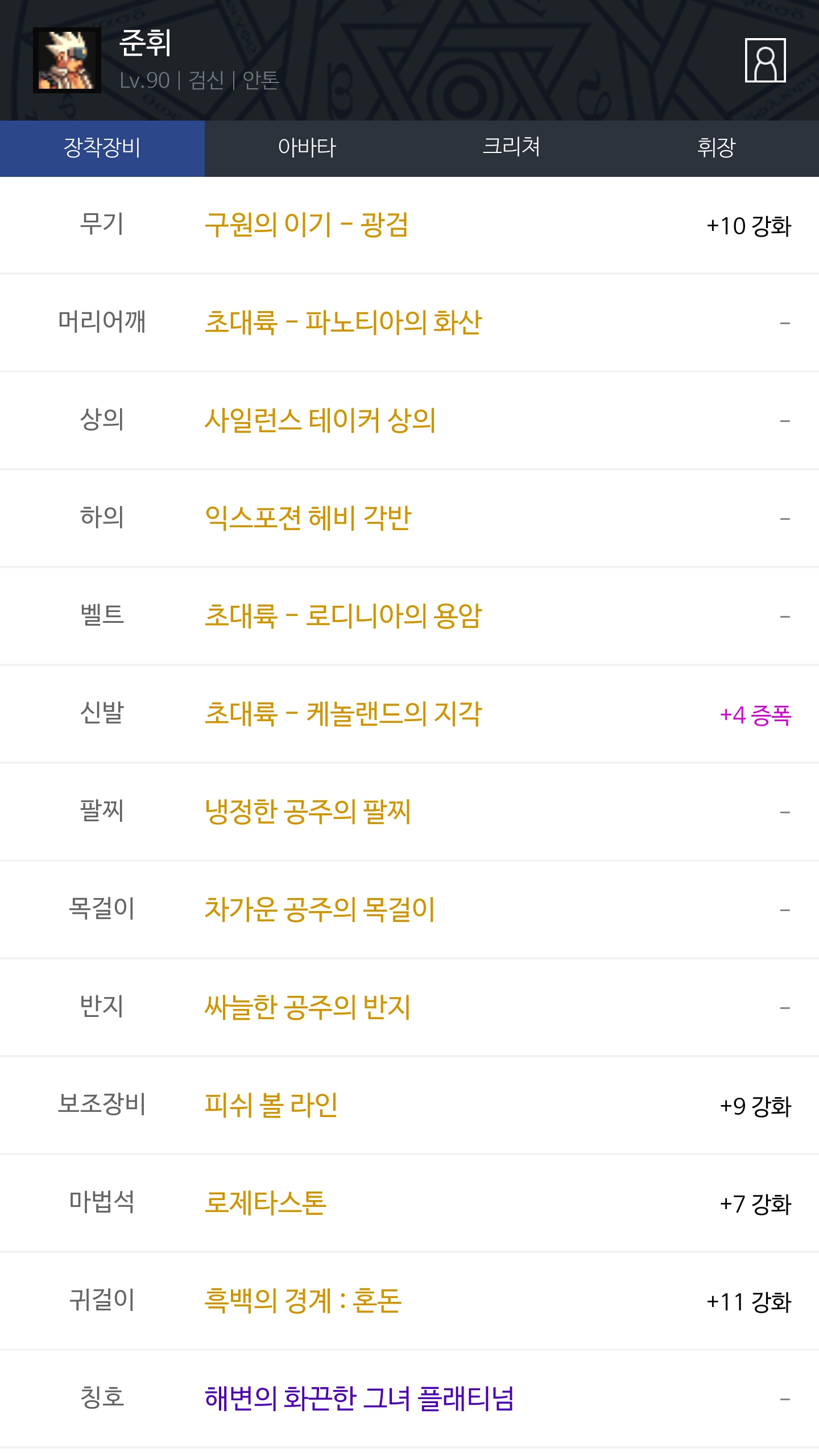Screen dimensions: 819x1456
Task: Open 피쉬 볼 라인 sub equipment
Action: [x=271, y=1106]
